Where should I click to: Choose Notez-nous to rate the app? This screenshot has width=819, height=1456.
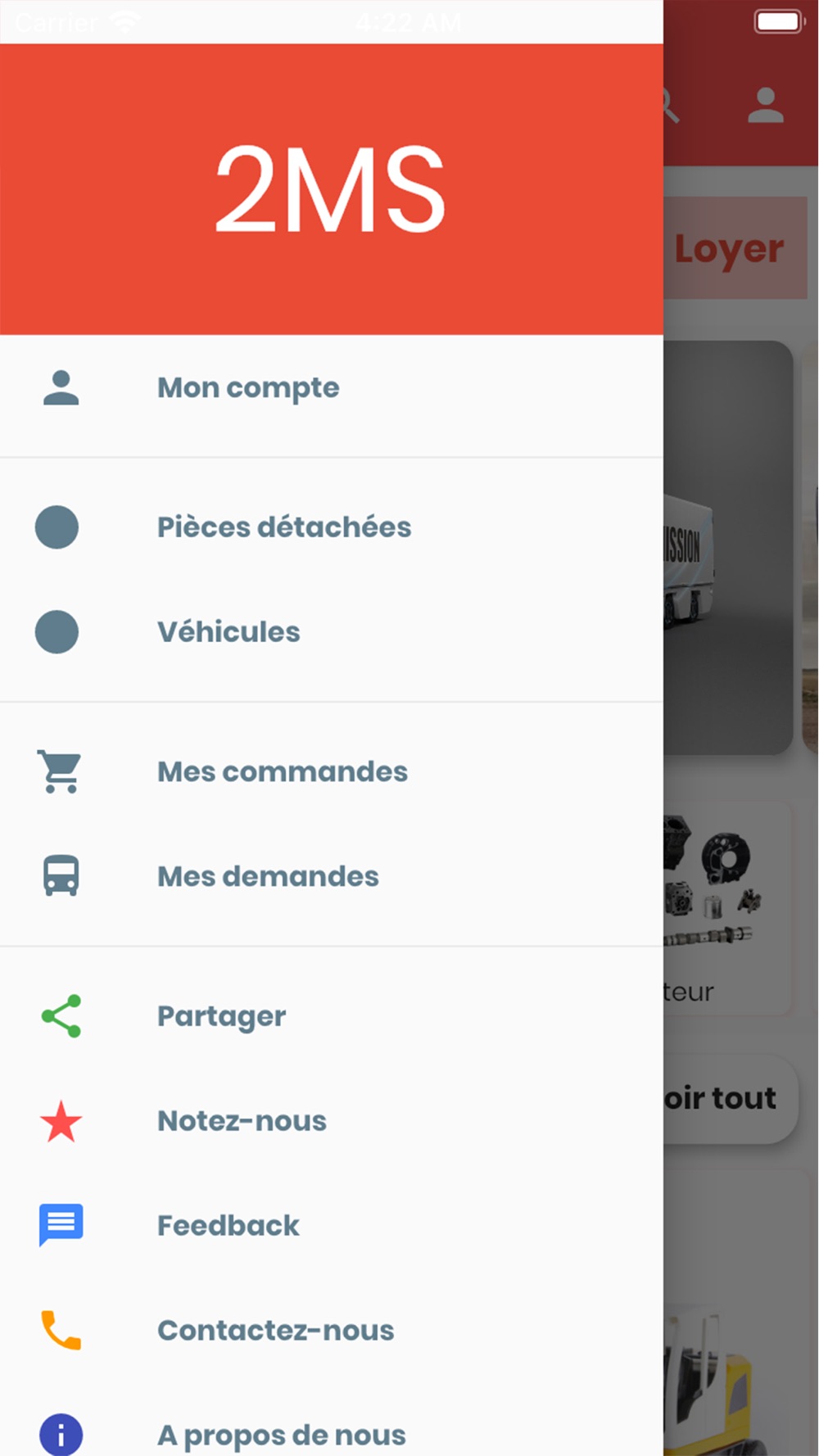pos(332,1121)
